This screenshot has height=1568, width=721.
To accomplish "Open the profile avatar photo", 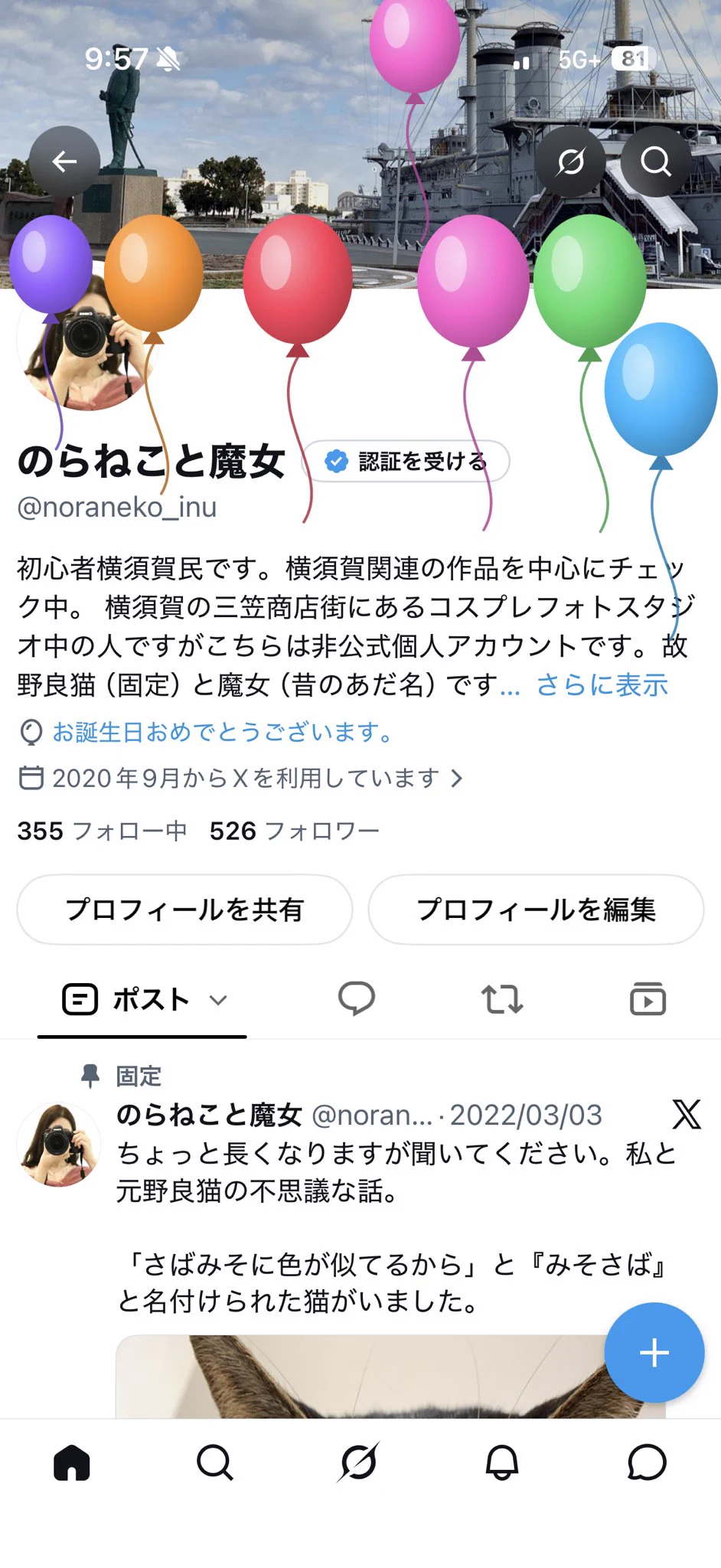I will (86, 340).
